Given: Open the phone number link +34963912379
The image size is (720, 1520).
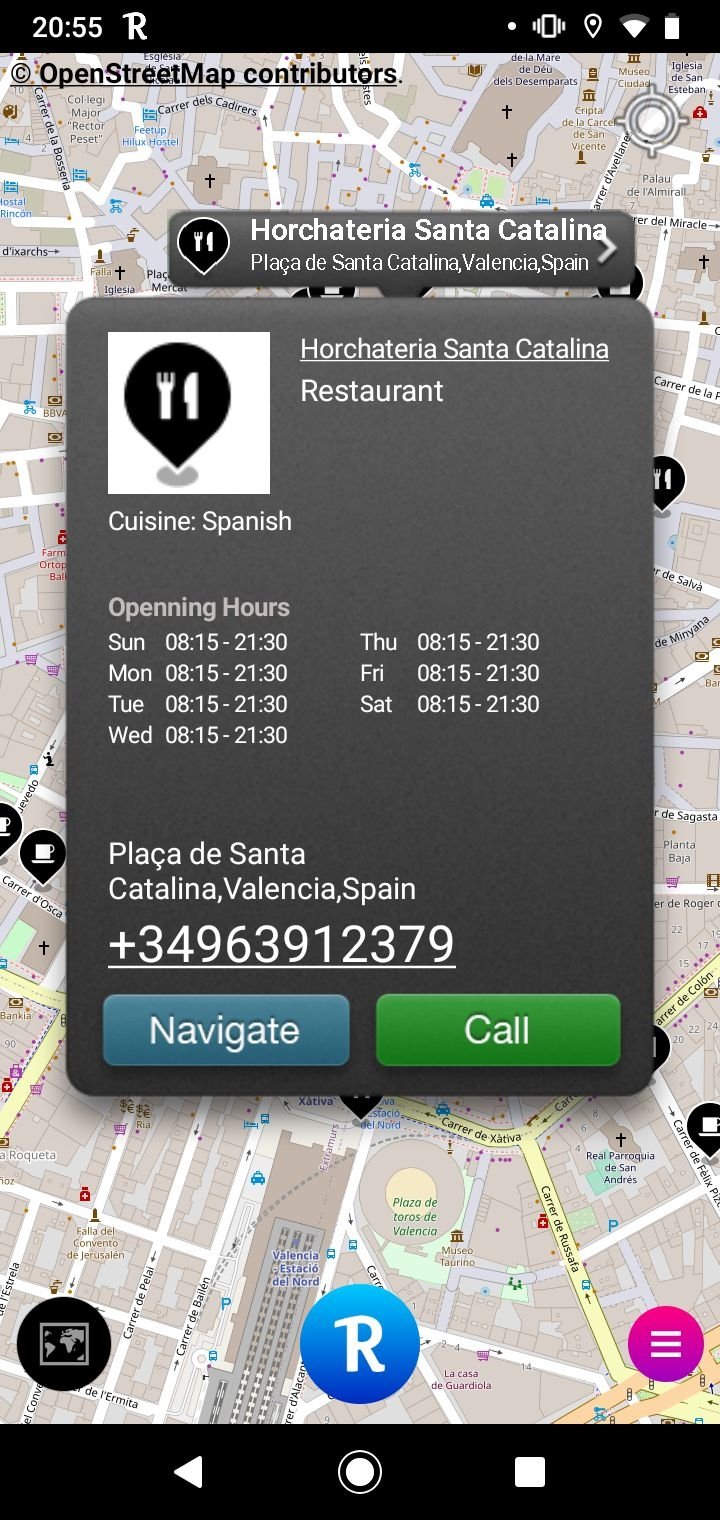Looking at the screenshot, I should point(281,944).
